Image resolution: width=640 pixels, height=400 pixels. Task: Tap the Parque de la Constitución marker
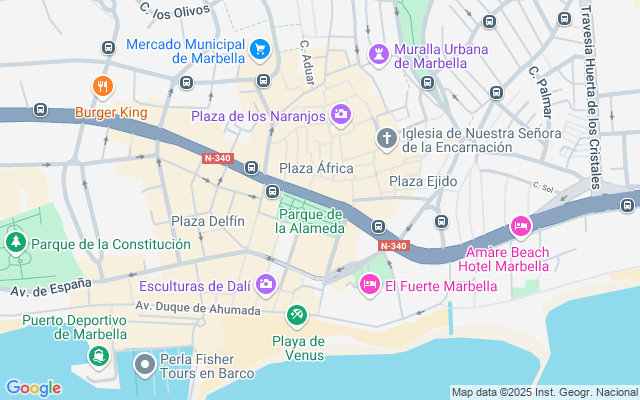(16, 242)
